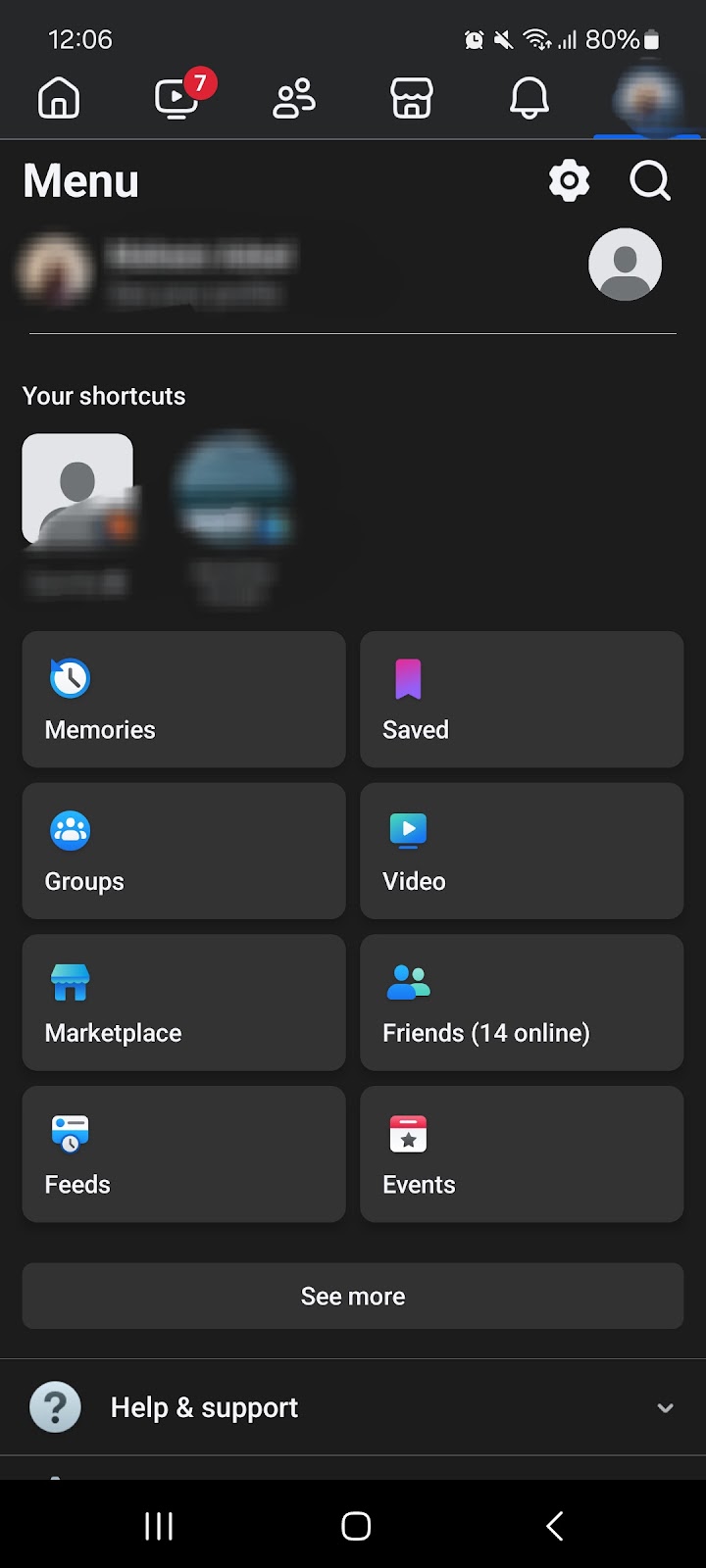Open the Groups card

click(x=184, y=851)
